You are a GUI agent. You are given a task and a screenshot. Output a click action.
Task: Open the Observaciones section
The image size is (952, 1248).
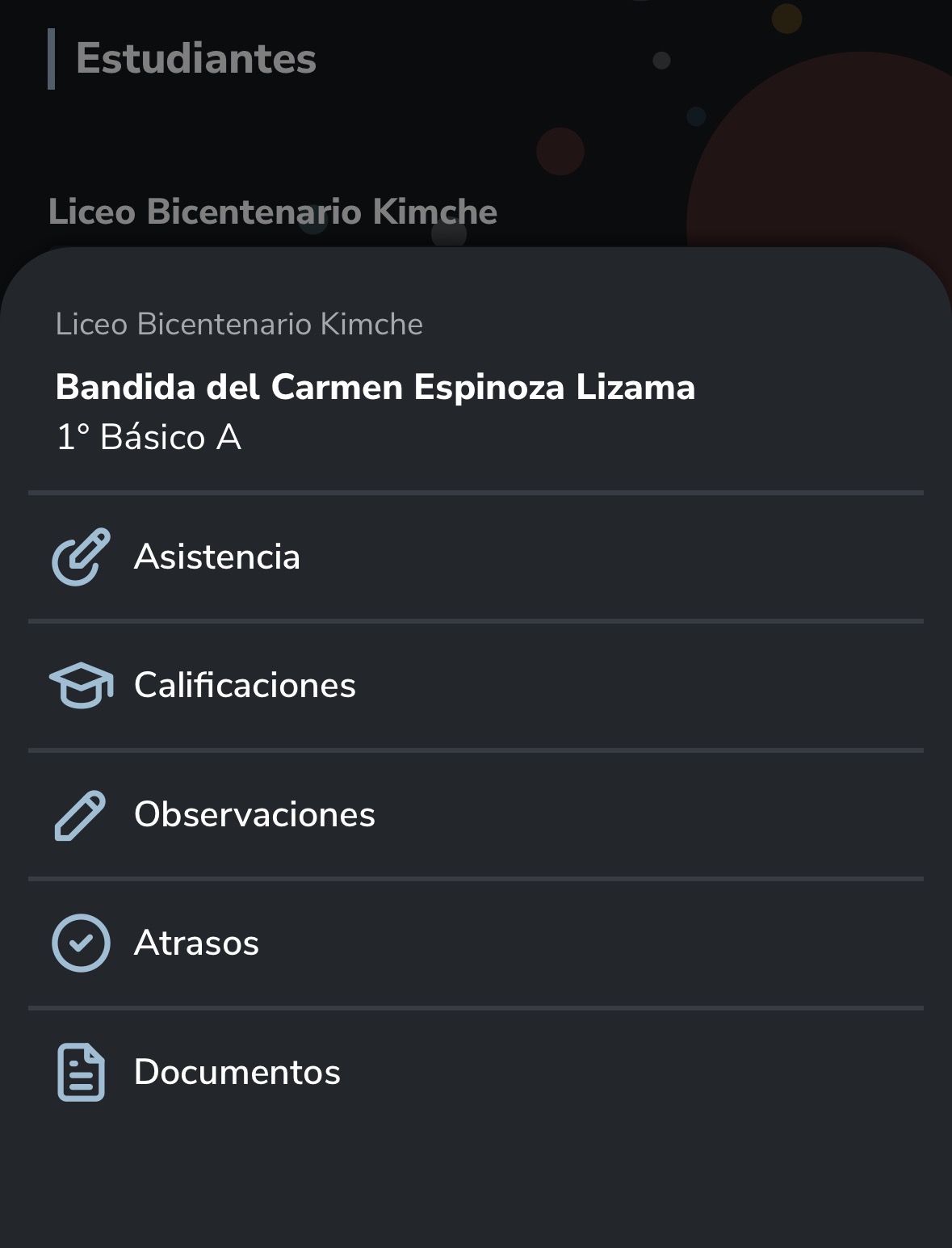[x=254, y=814]
